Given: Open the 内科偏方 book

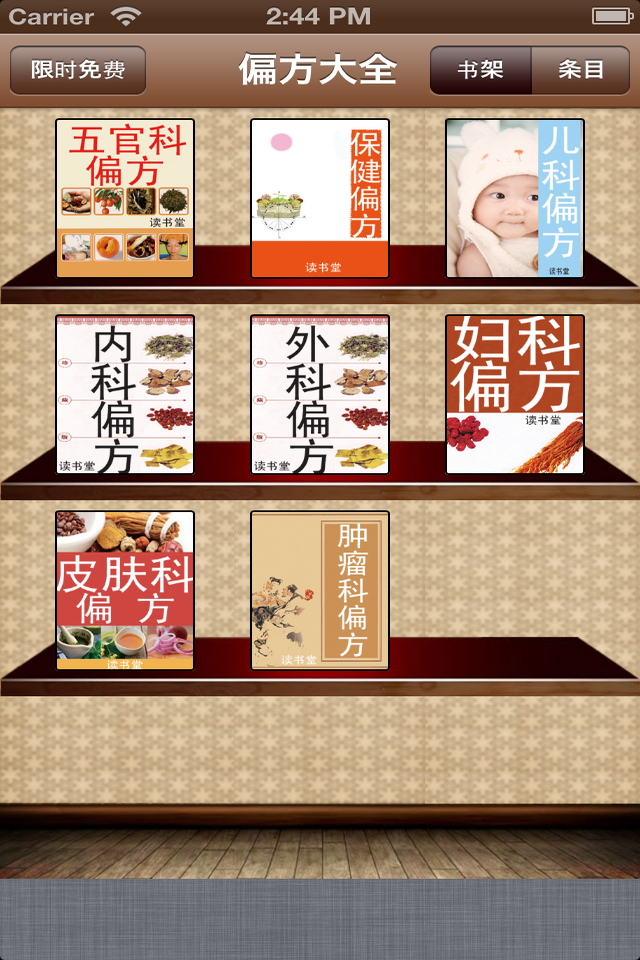Looking at the screenshot, I should coord(125,394).
